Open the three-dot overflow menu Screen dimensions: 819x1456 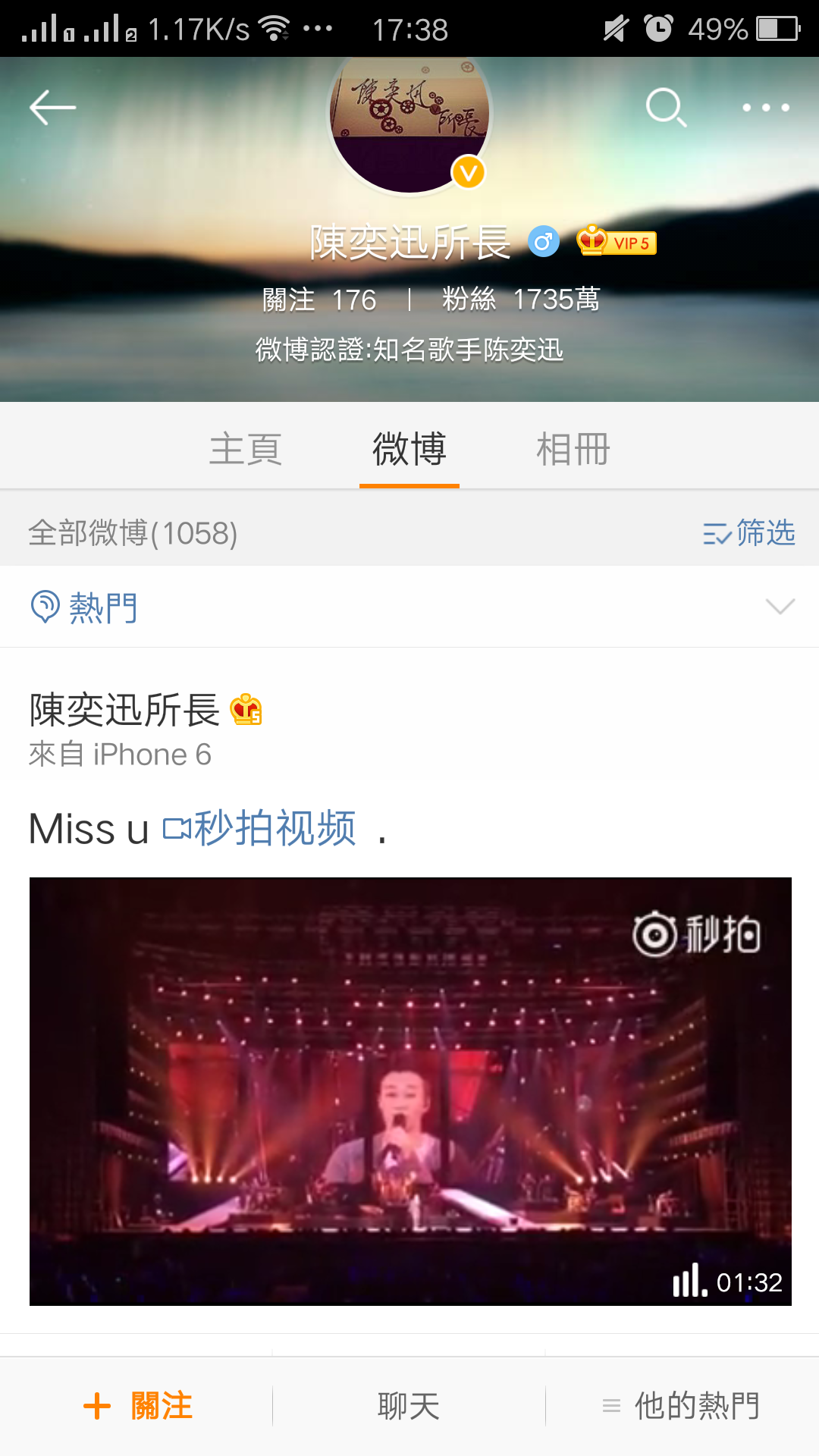coord(766,108)
